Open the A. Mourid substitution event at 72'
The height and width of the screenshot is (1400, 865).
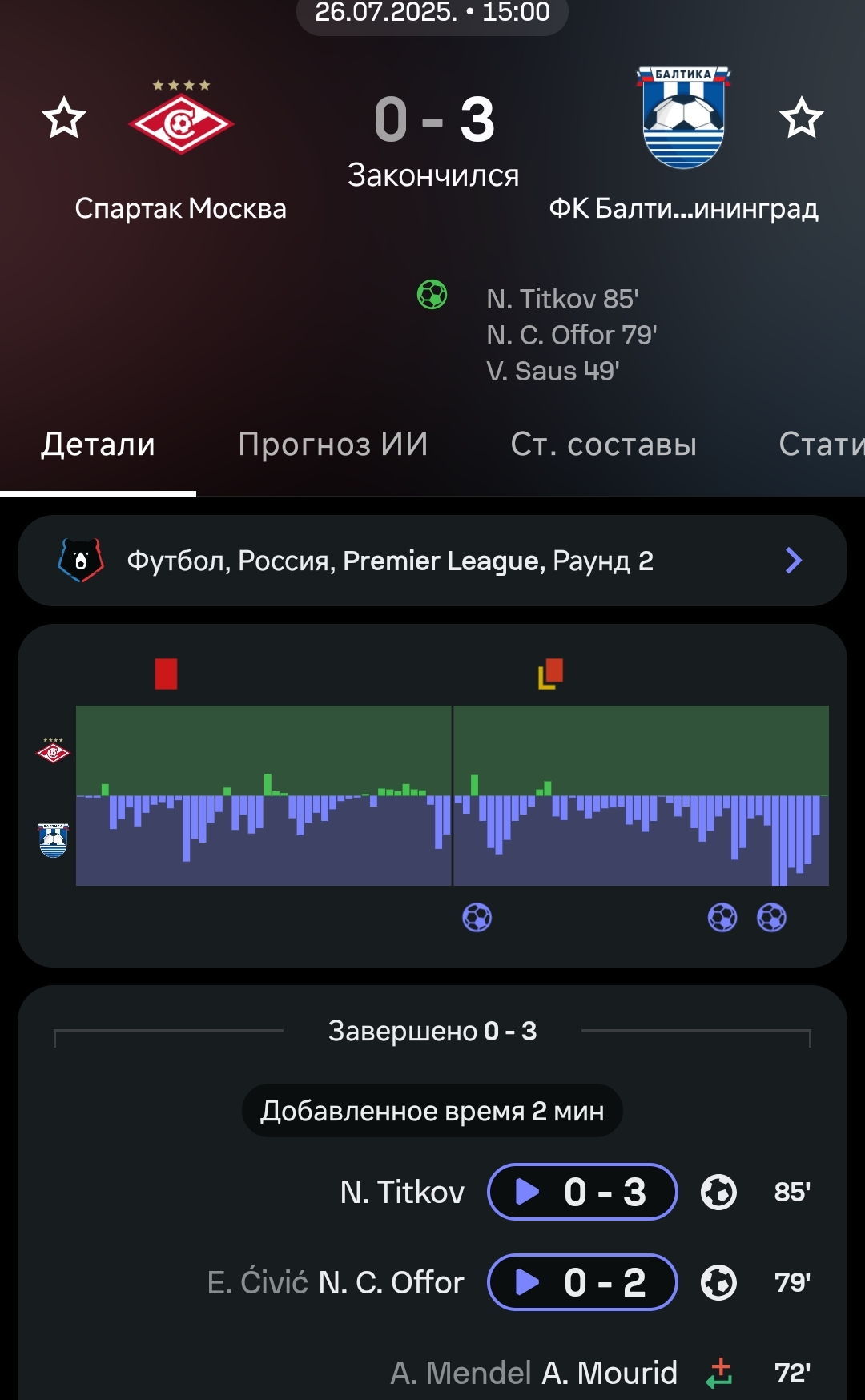[609, 1373]
